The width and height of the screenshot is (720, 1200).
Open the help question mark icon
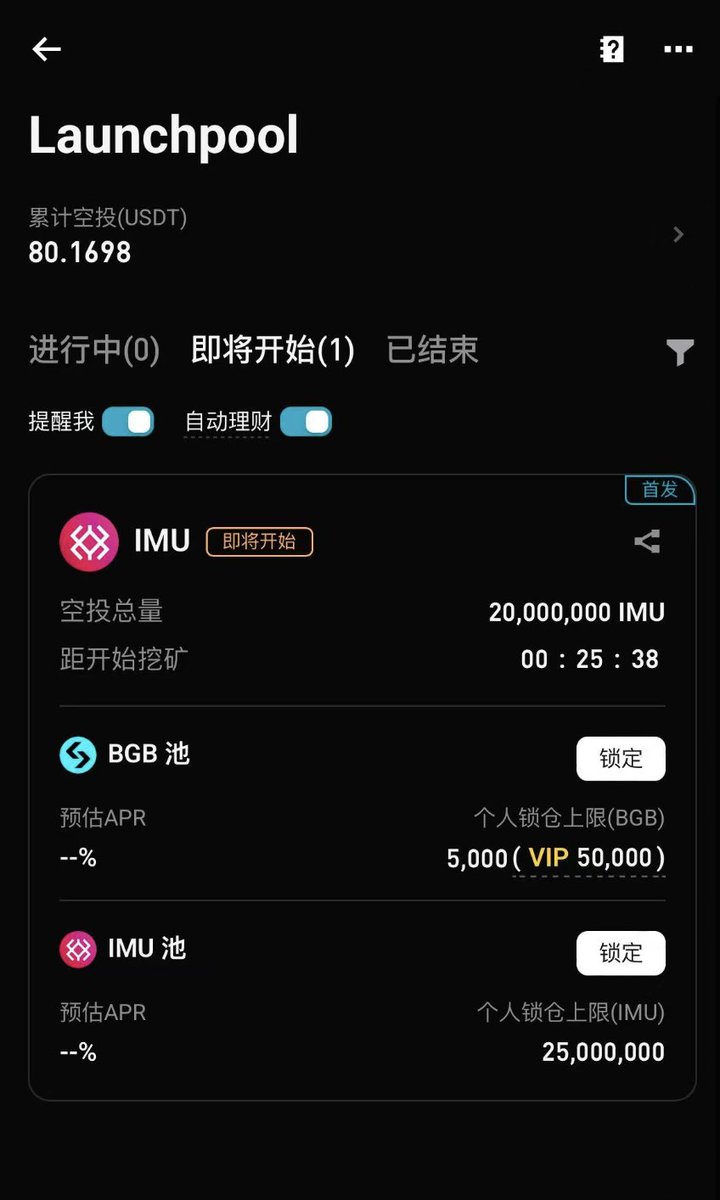[611, 49]
